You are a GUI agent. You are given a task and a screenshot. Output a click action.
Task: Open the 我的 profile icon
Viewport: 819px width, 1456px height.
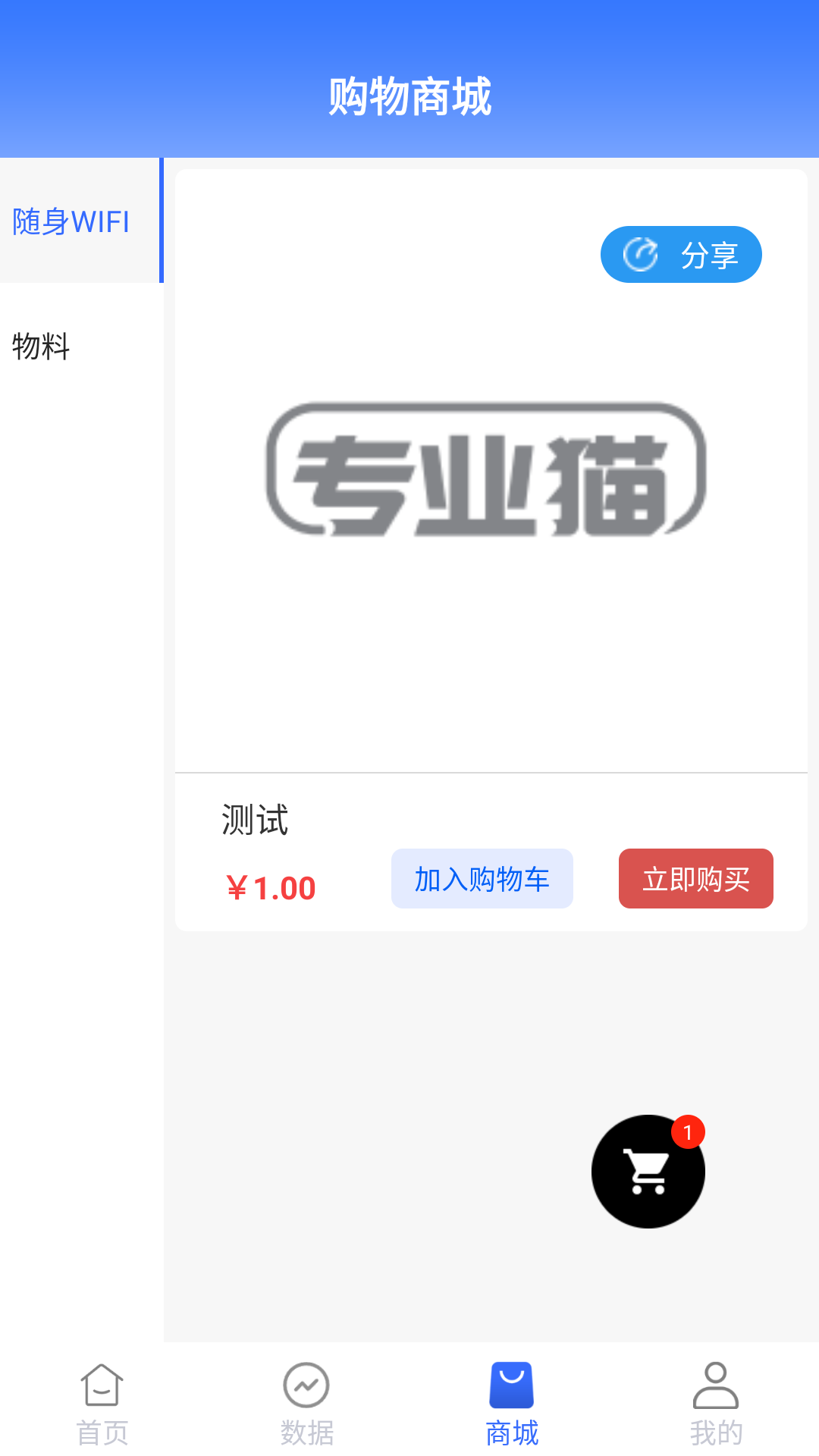click(x=716, y=1388)
